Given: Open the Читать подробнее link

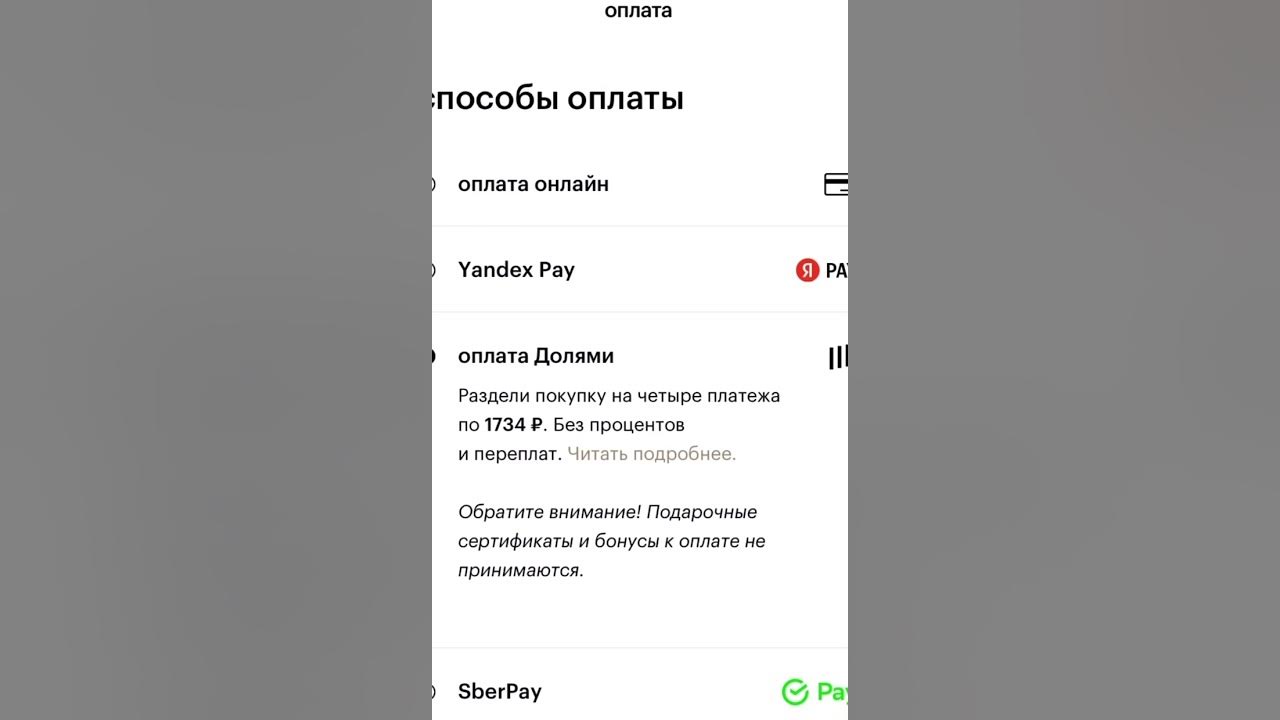Looking at the screenshot, I should point(651,454).
